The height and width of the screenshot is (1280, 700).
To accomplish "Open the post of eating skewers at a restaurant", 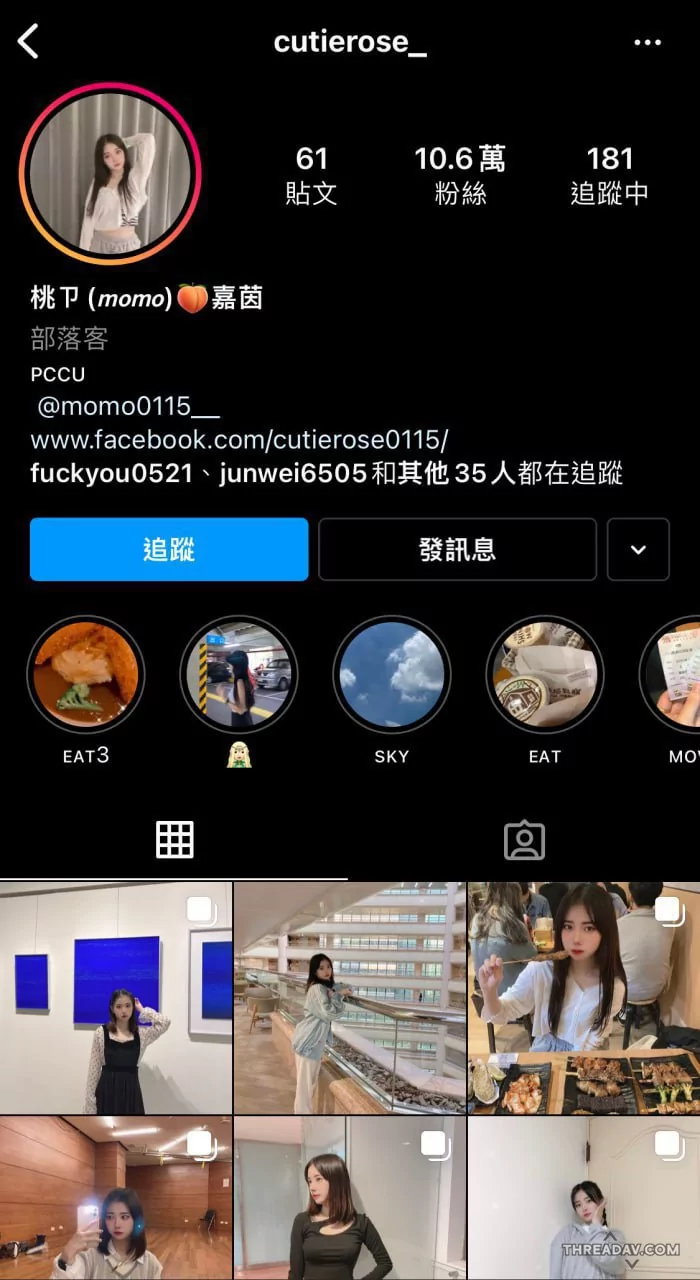I will (x=584, y=998).
